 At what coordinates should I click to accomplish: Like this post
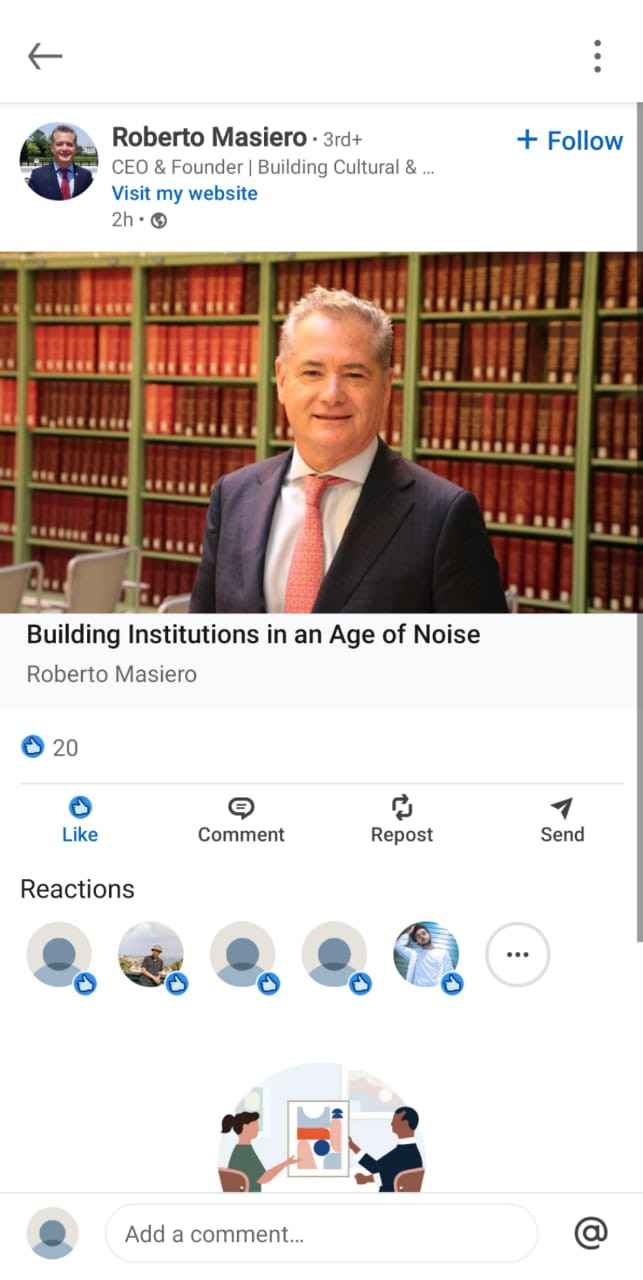(x=80, y=820)
